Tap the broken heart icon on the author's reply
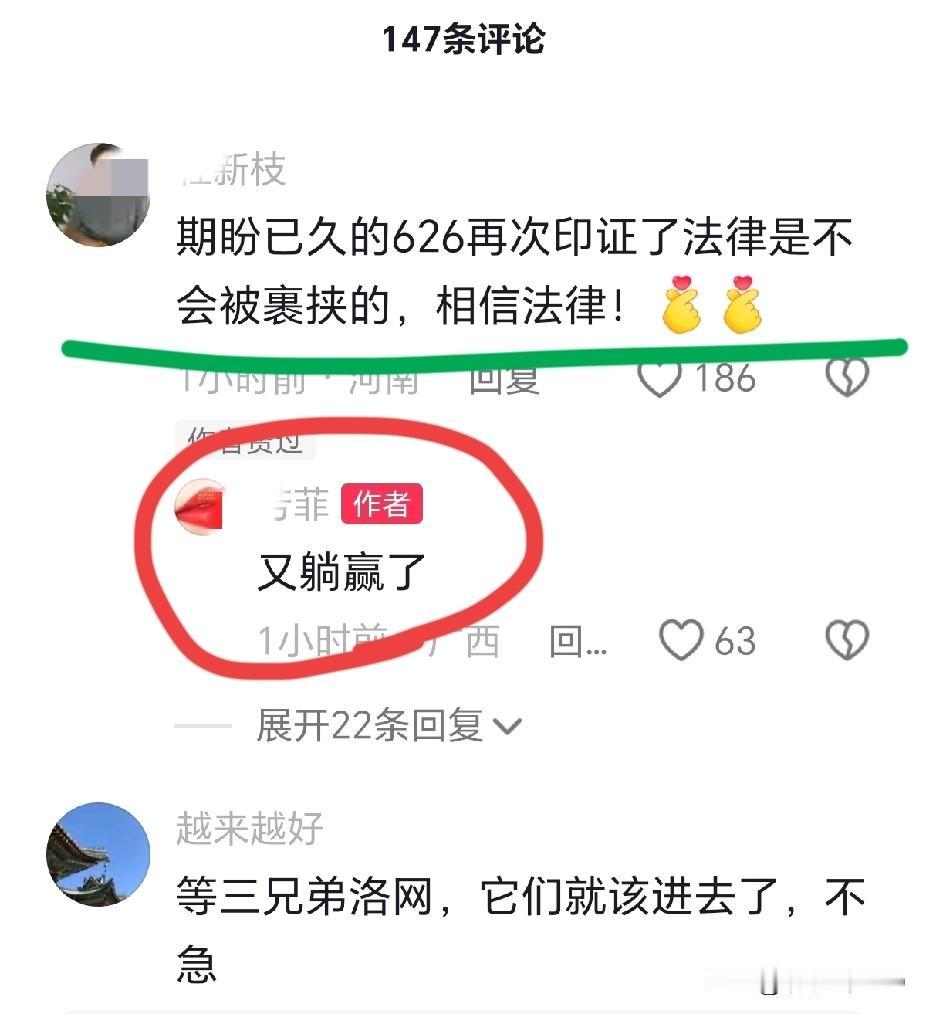The height and width of the screenshot is (1014, 926). click(x=849, y=639)
